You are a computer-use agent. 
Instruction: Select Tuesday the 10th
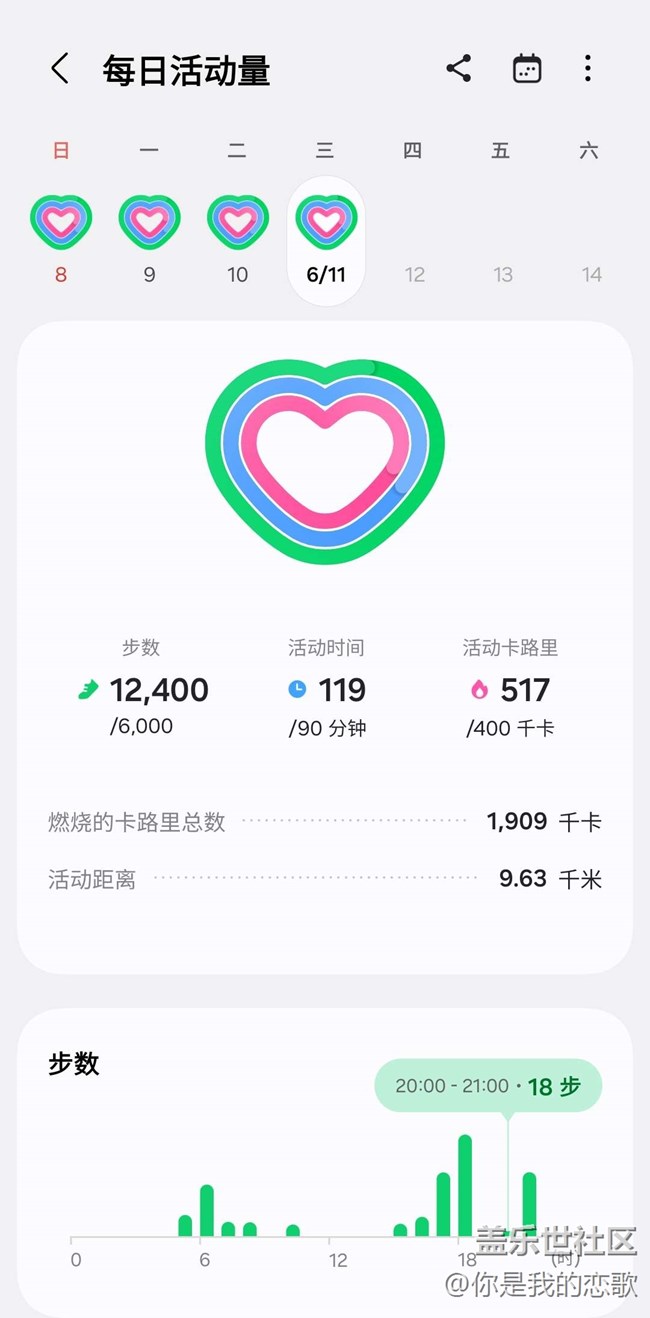237,239
